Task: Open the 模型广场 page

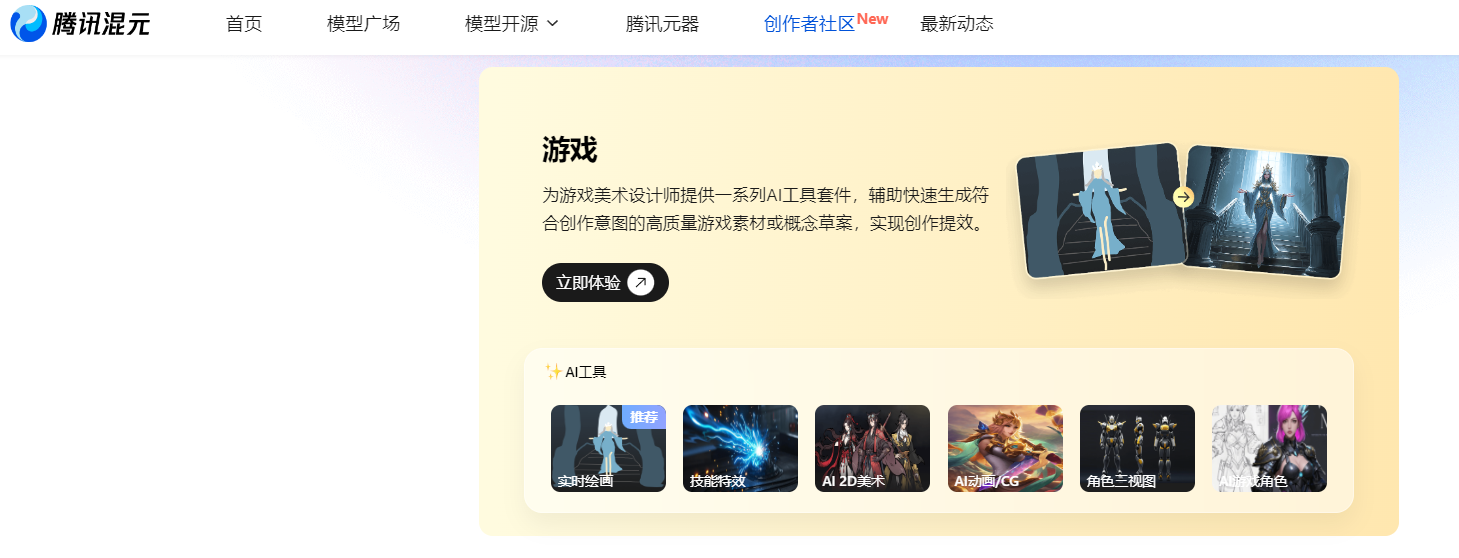Action: pyautogui.click(x=363, y=24)
